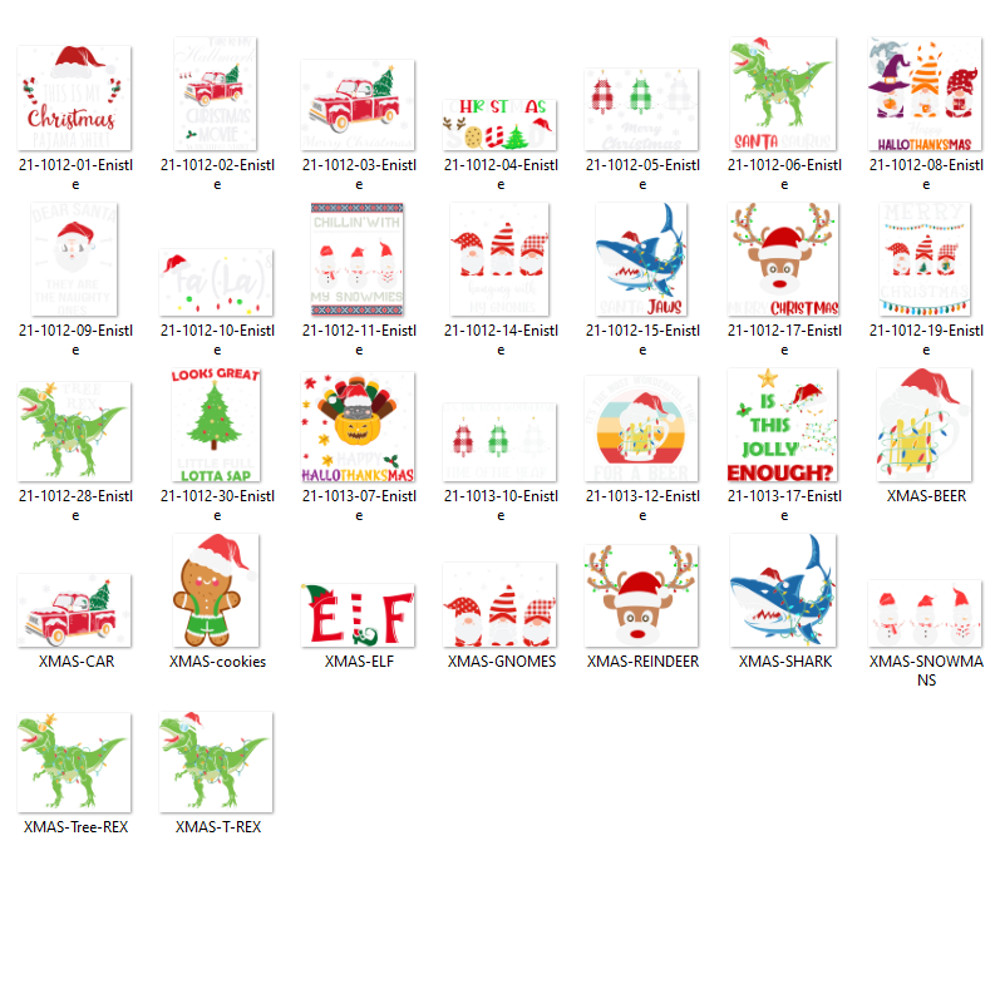
Task: Open the XMAS-T-REX file
Action: [216, 763]
